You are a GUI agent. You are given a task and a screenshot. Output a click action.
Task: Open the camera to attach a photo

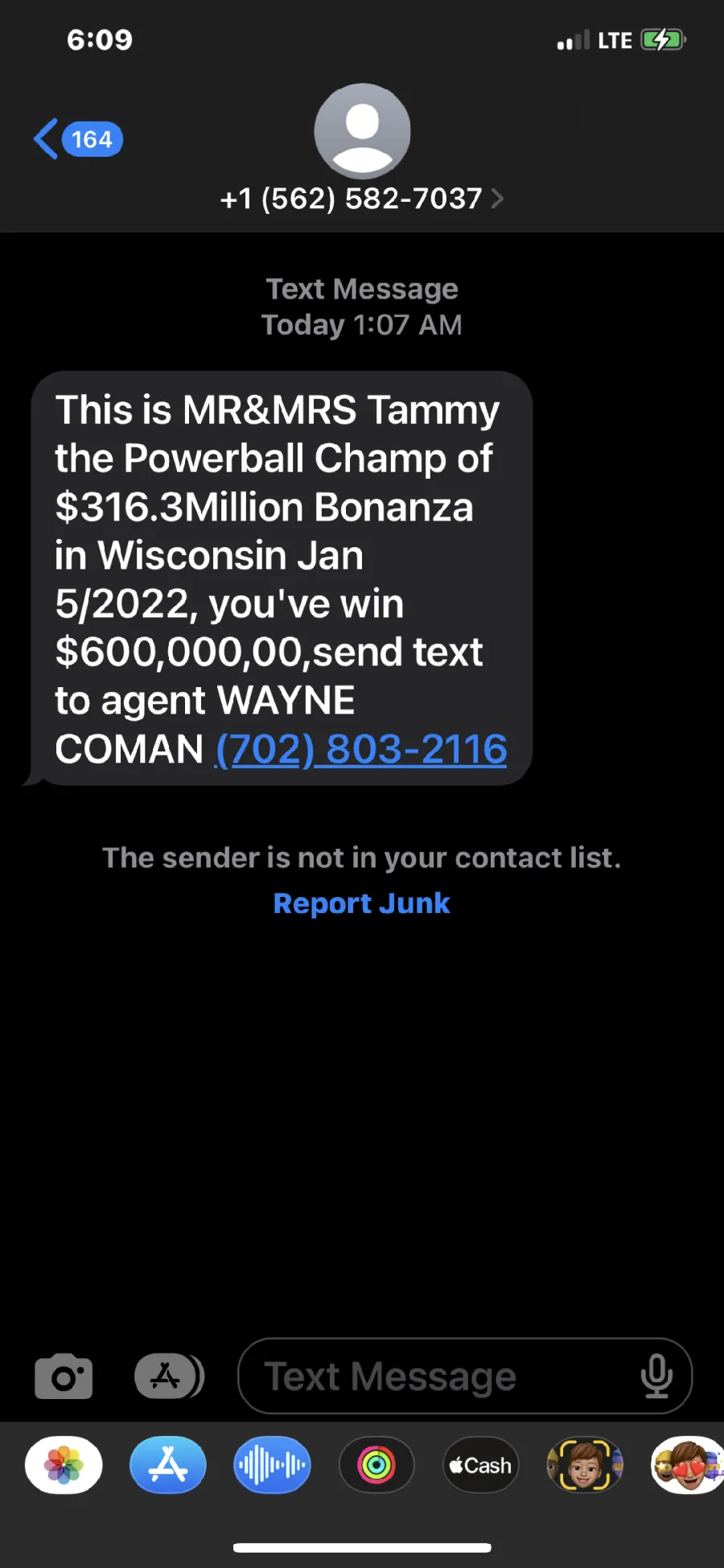point(64,1377)
